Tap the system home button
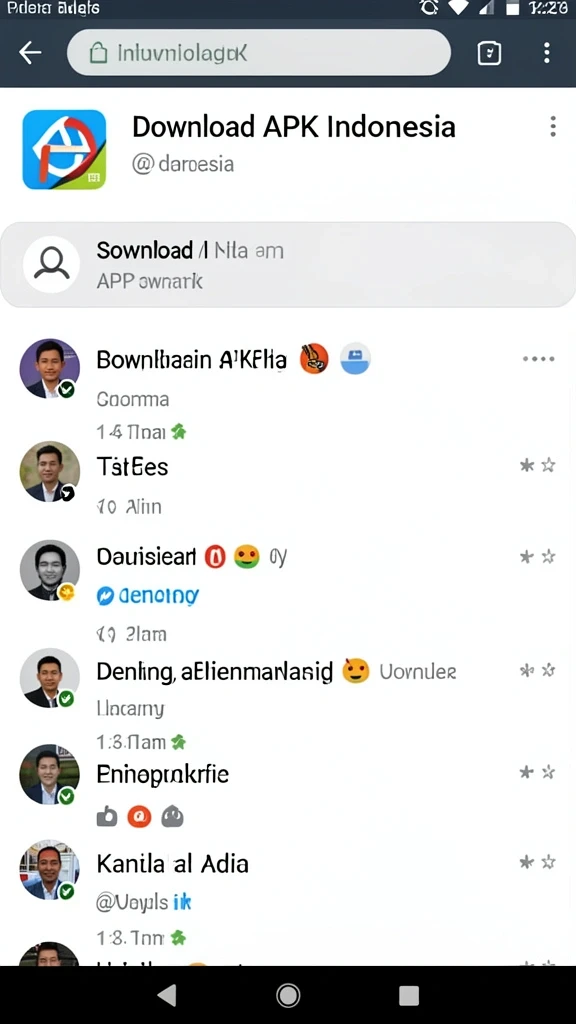Viewport: 576px width, 1024px height. pos(288,995)
